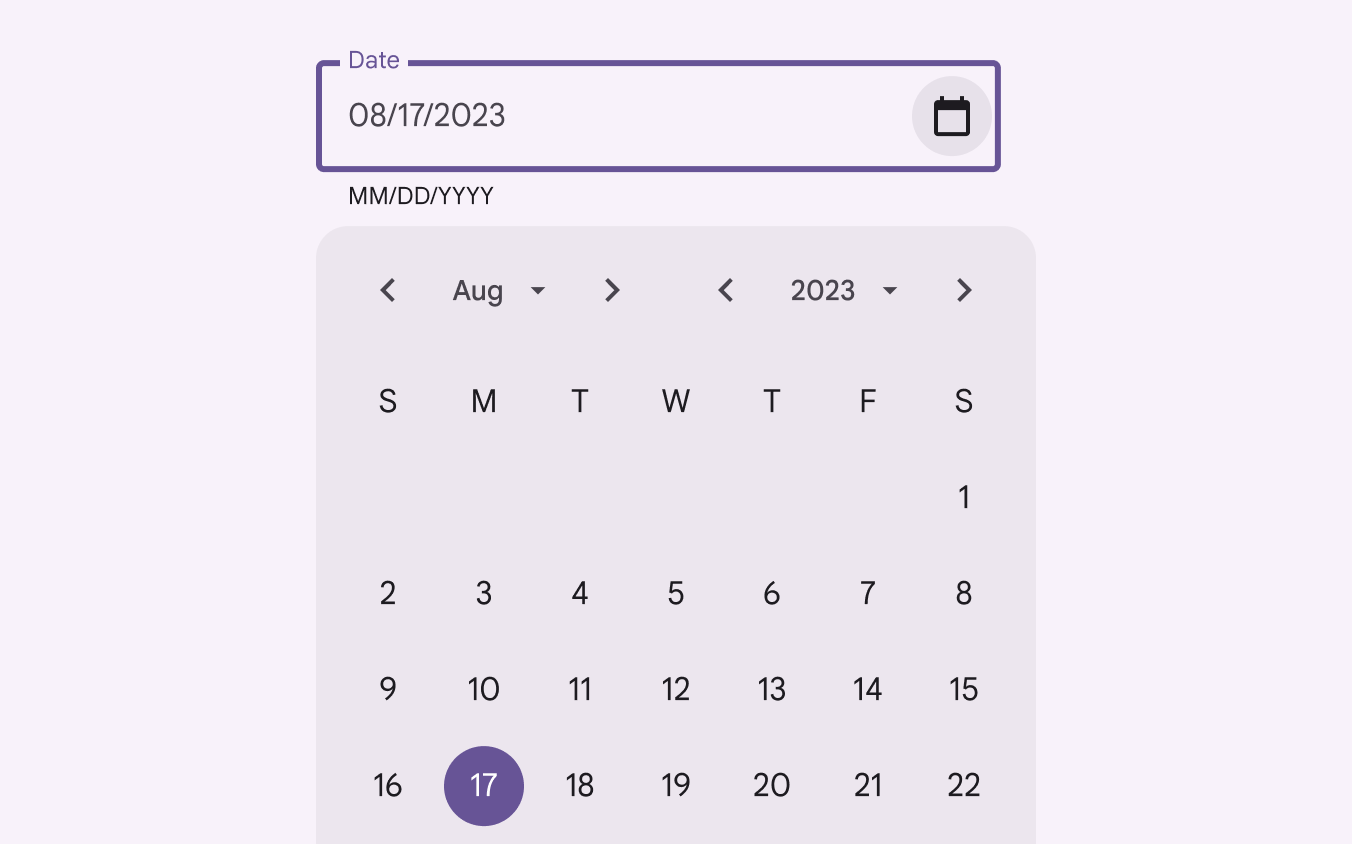Screen dimensions: 1352x844
Task: Select day 18 in the calendar
Action: point(580,785)
